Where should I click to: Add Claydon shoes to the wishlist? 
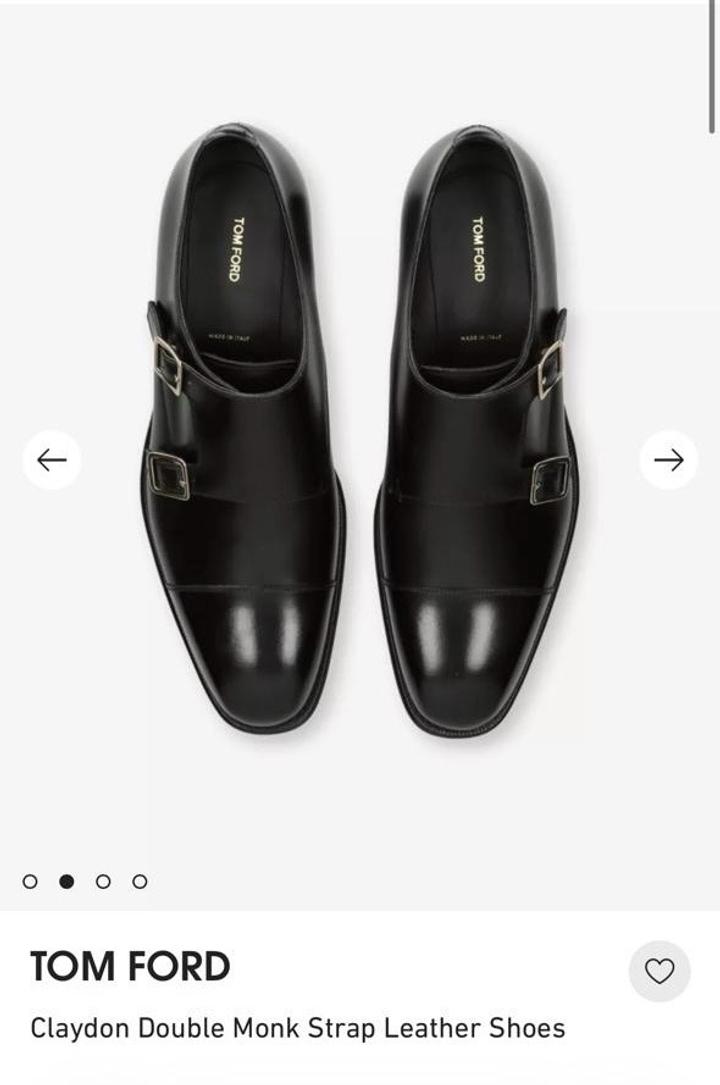coord(659,971)
